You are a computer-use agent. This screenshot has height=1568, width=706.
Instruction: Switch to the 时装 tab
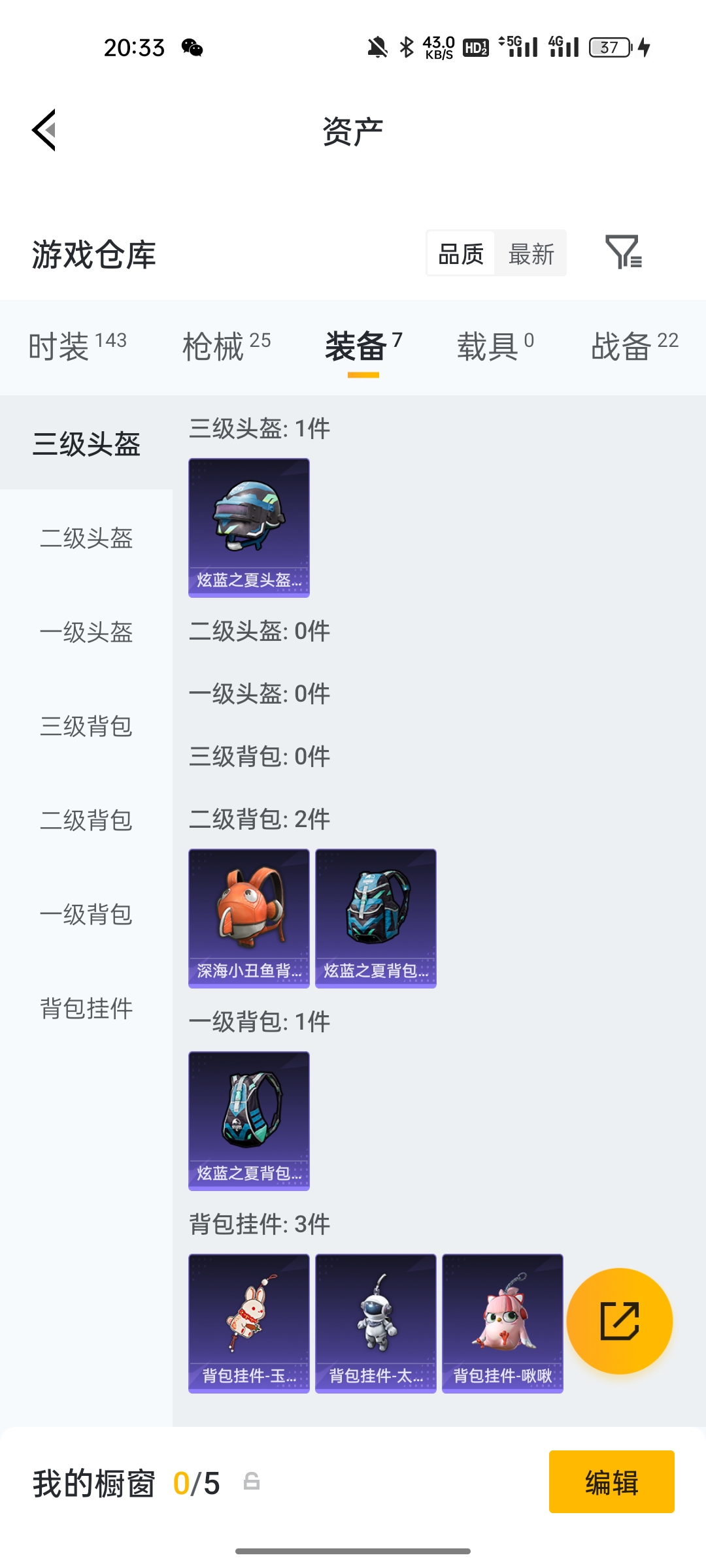pyautogui.click(x=77, y=346)
